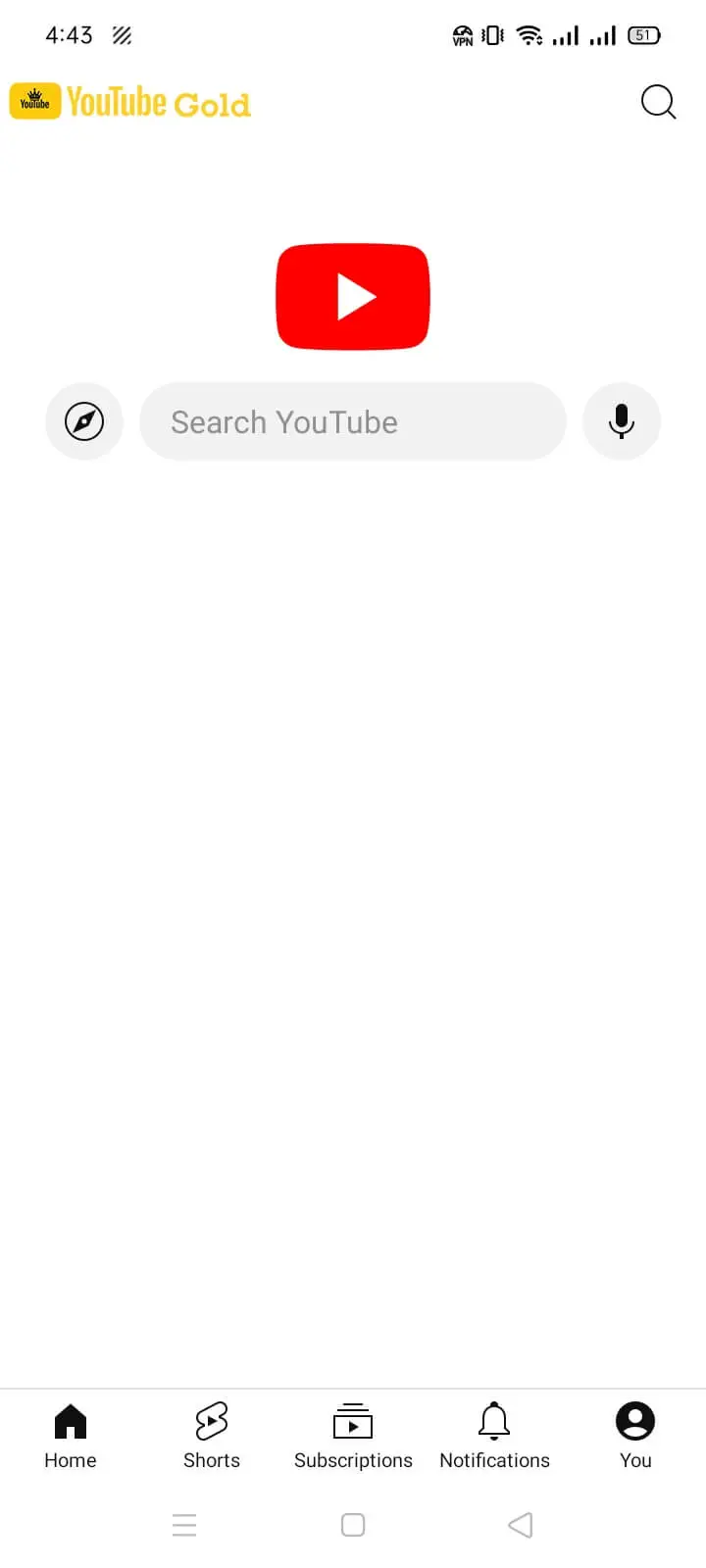This screenshot has height=1568, width=706.
Task: Tap the system back button
Action: pyautogui.click(x=521, y=1525)
